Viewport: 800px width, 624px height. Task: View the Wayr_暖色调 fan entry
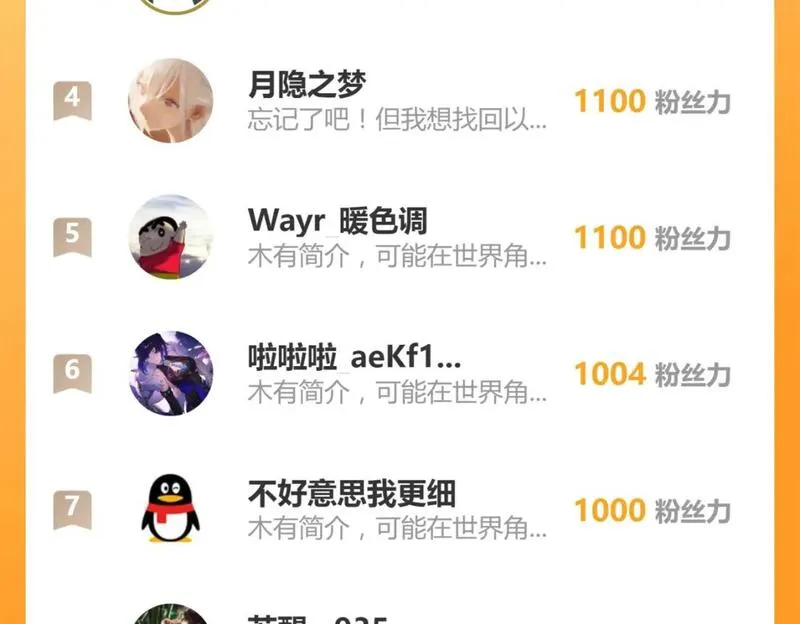click(x=398, y=238)
